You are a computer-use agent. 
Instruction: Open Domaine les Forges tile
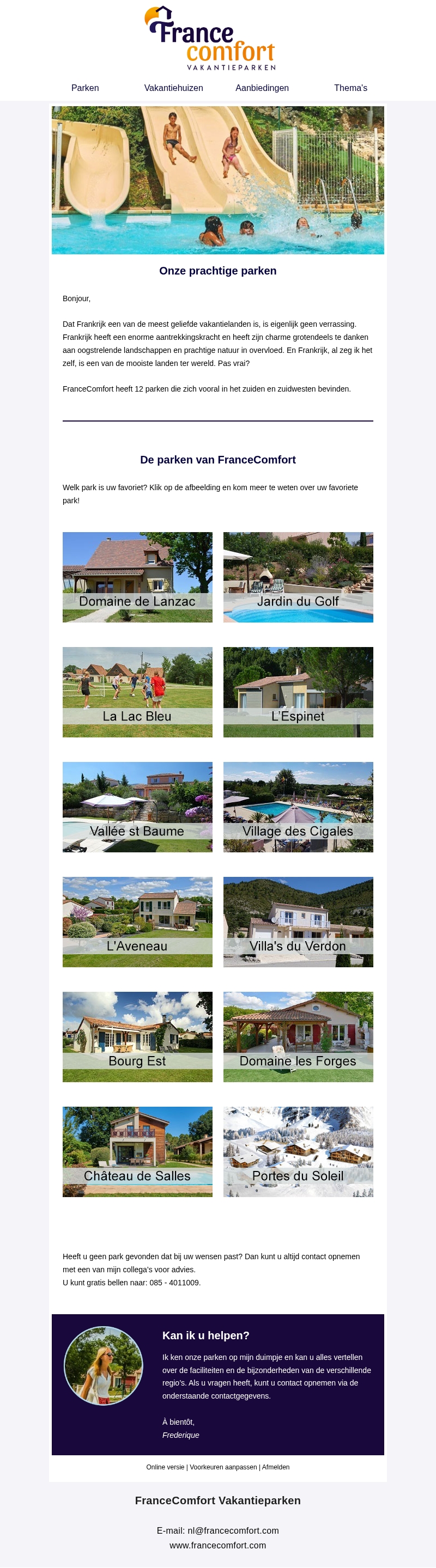(298, 1036)
